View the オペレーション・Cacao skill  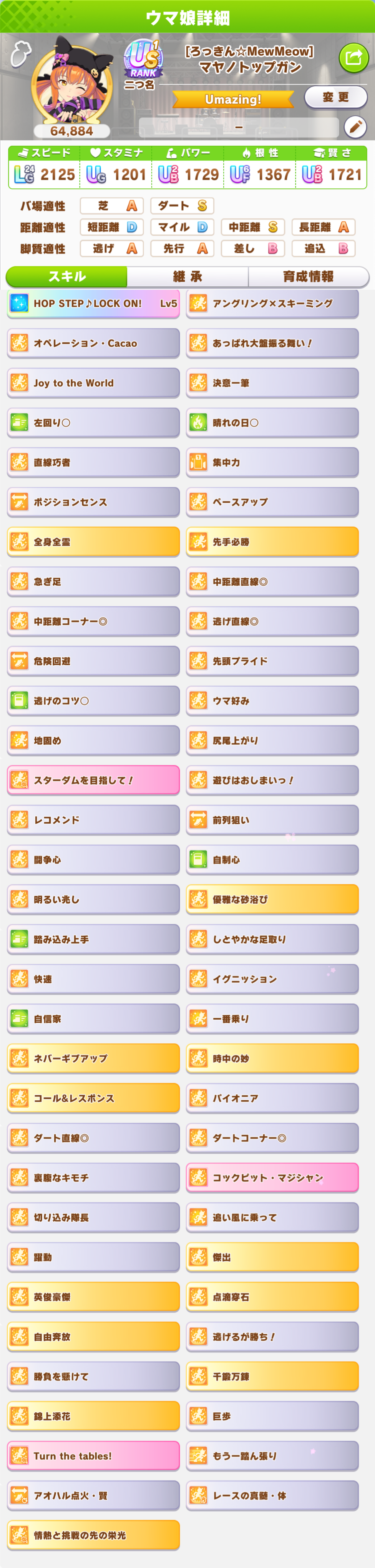tap(93, 343)
